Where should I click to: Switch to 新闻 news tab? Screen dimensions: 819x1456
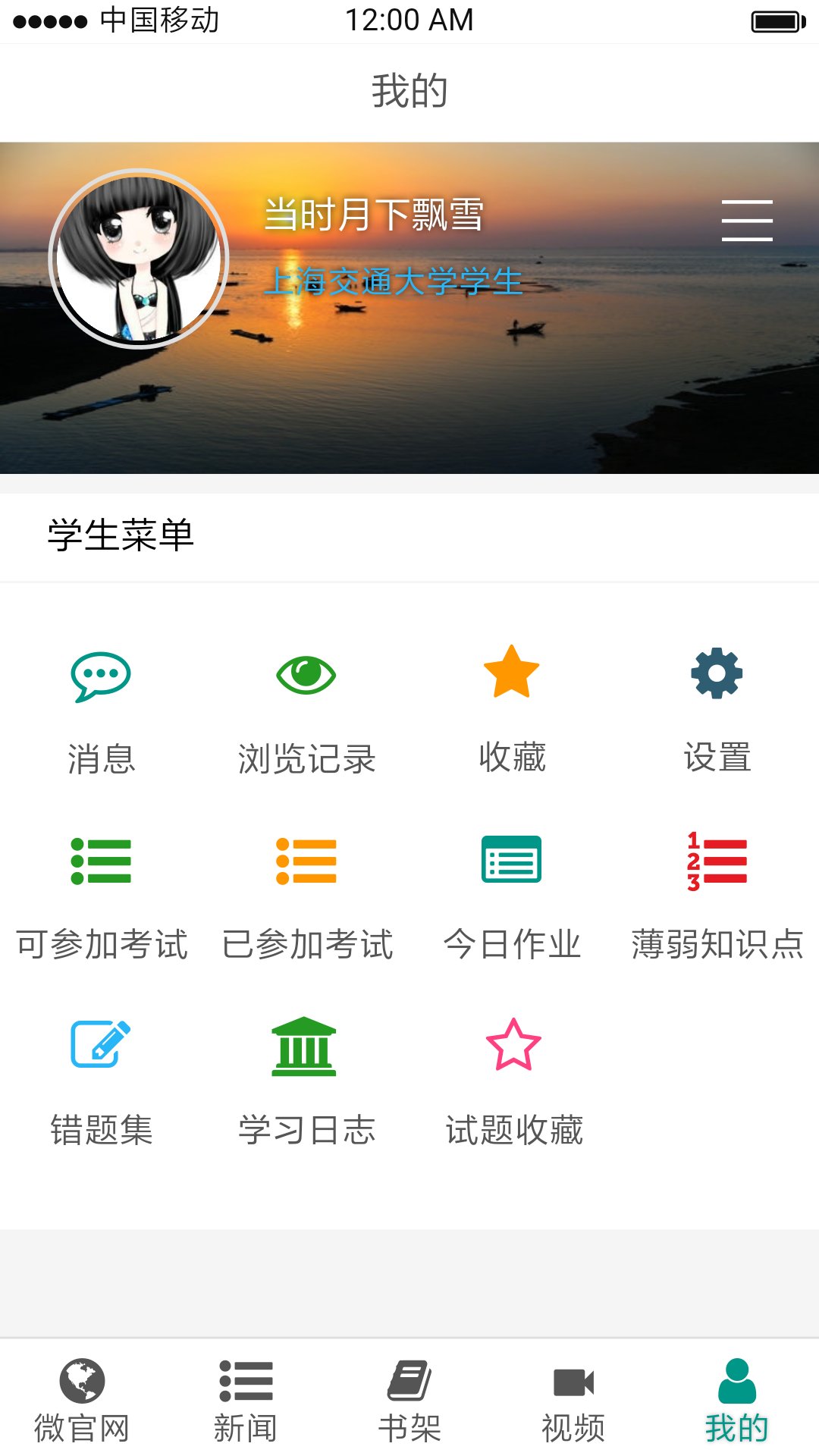pos(246,1403)
